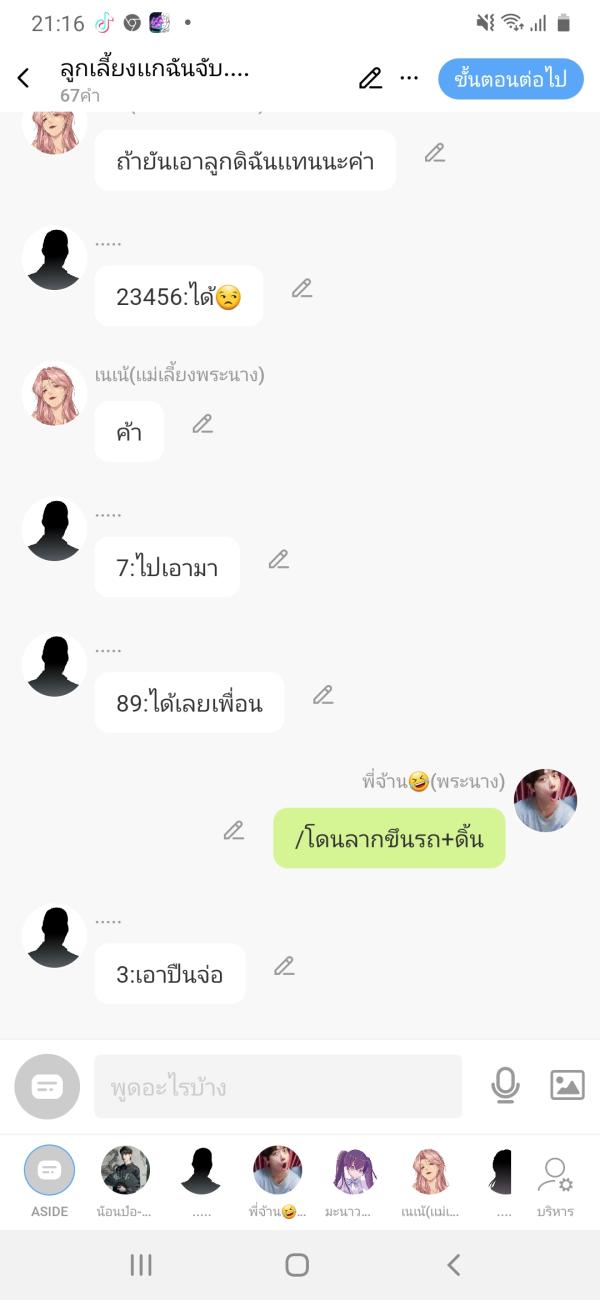
Task: Edit the message ถ้ายันเอาลูกดิฉันแทนนะค่า
Action: [x=434, y=153]
